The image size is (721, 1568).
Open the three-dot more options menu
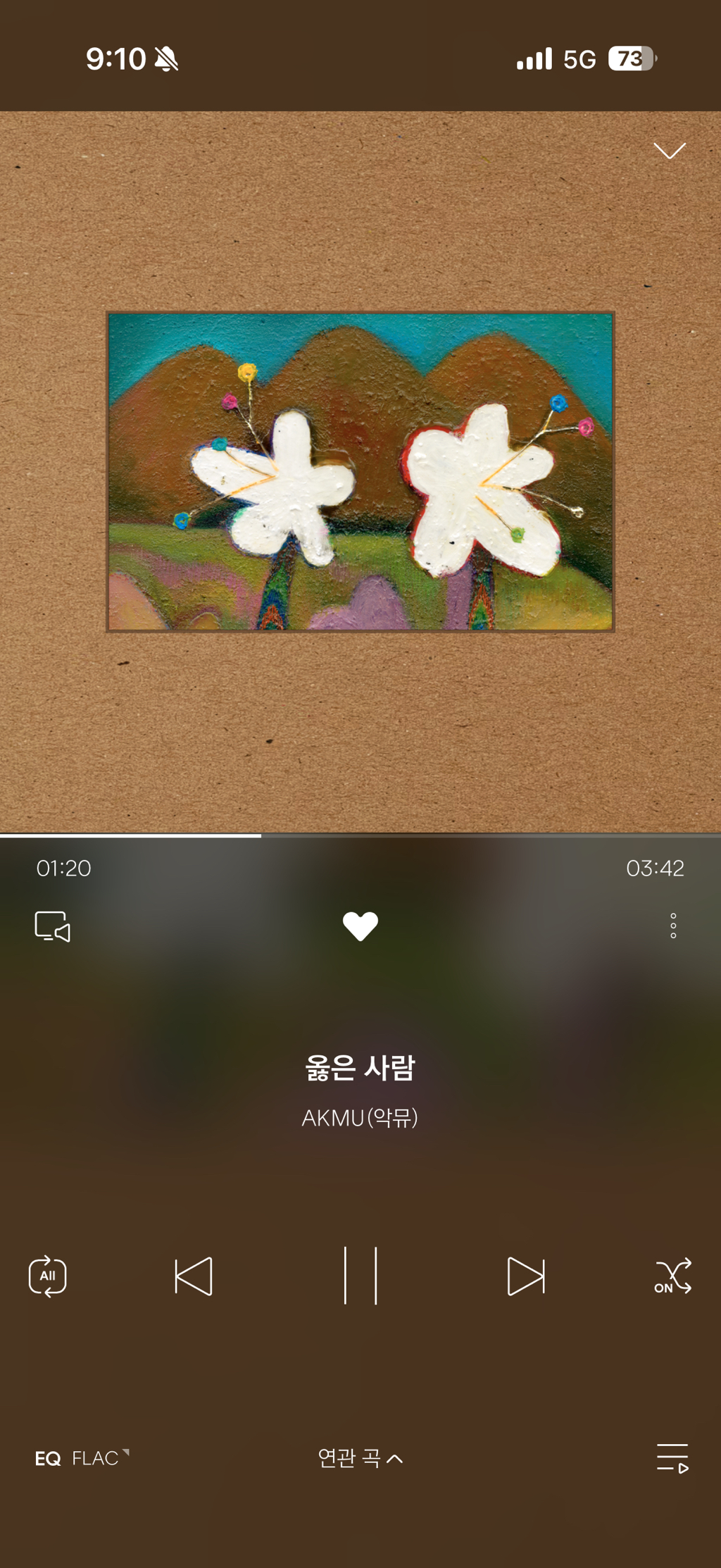673,926
